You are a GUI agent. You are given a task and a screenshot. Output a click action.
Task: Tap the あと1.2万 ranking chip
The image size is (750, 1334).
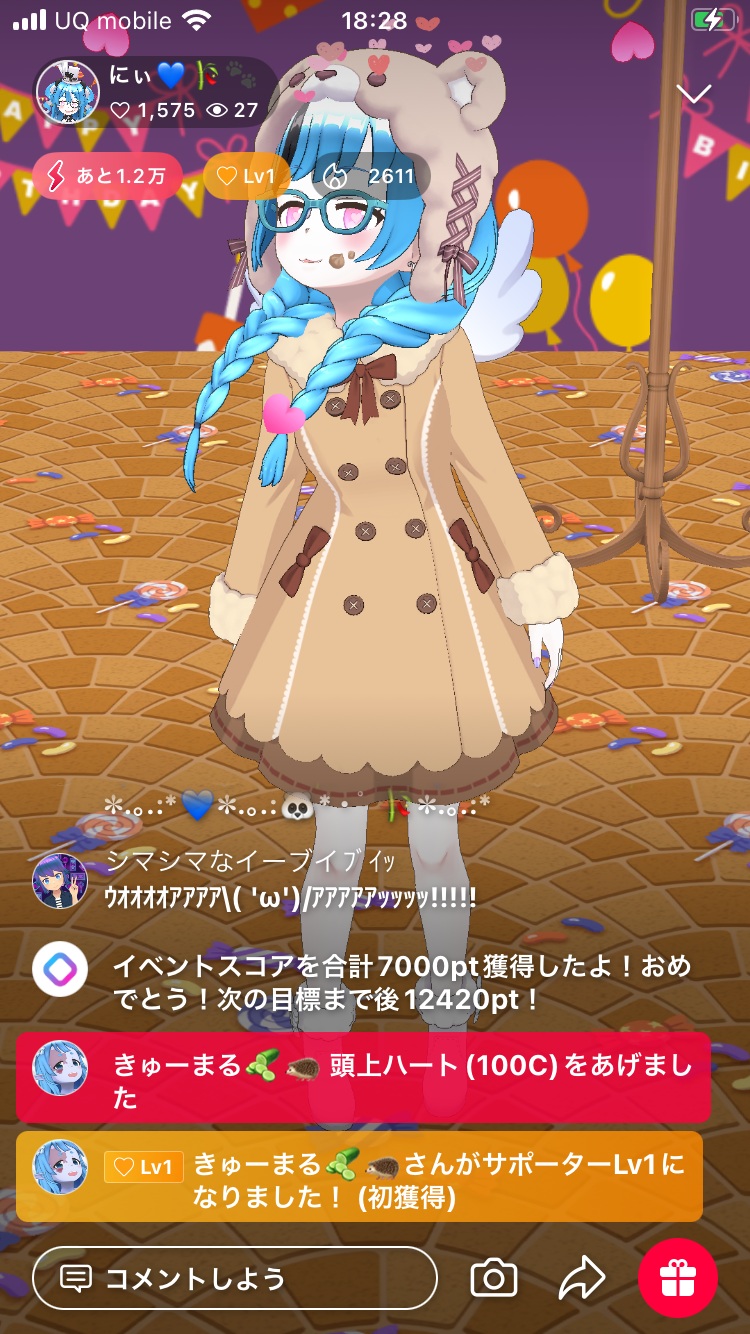click(106, 177)
